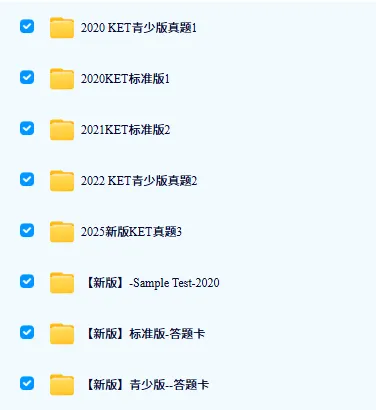Toggle the 【新版】-Sample Test-2020 checkbox
This screenshot has width=376, height=410.
coord(27,281)
